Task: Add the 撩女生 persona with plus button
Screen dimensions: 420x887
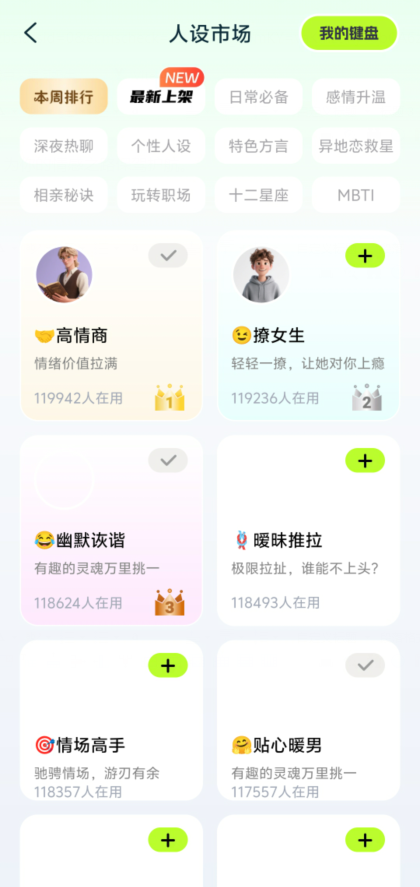Action: coord(365,256)
